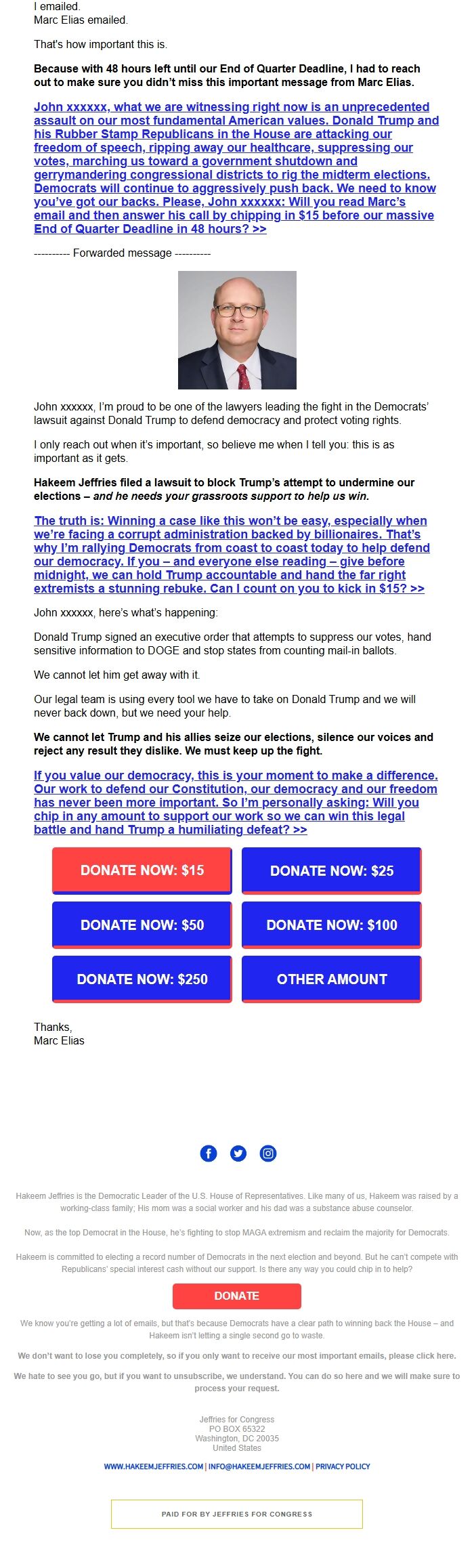Open the Instagram icon

tap(268, 1153)
